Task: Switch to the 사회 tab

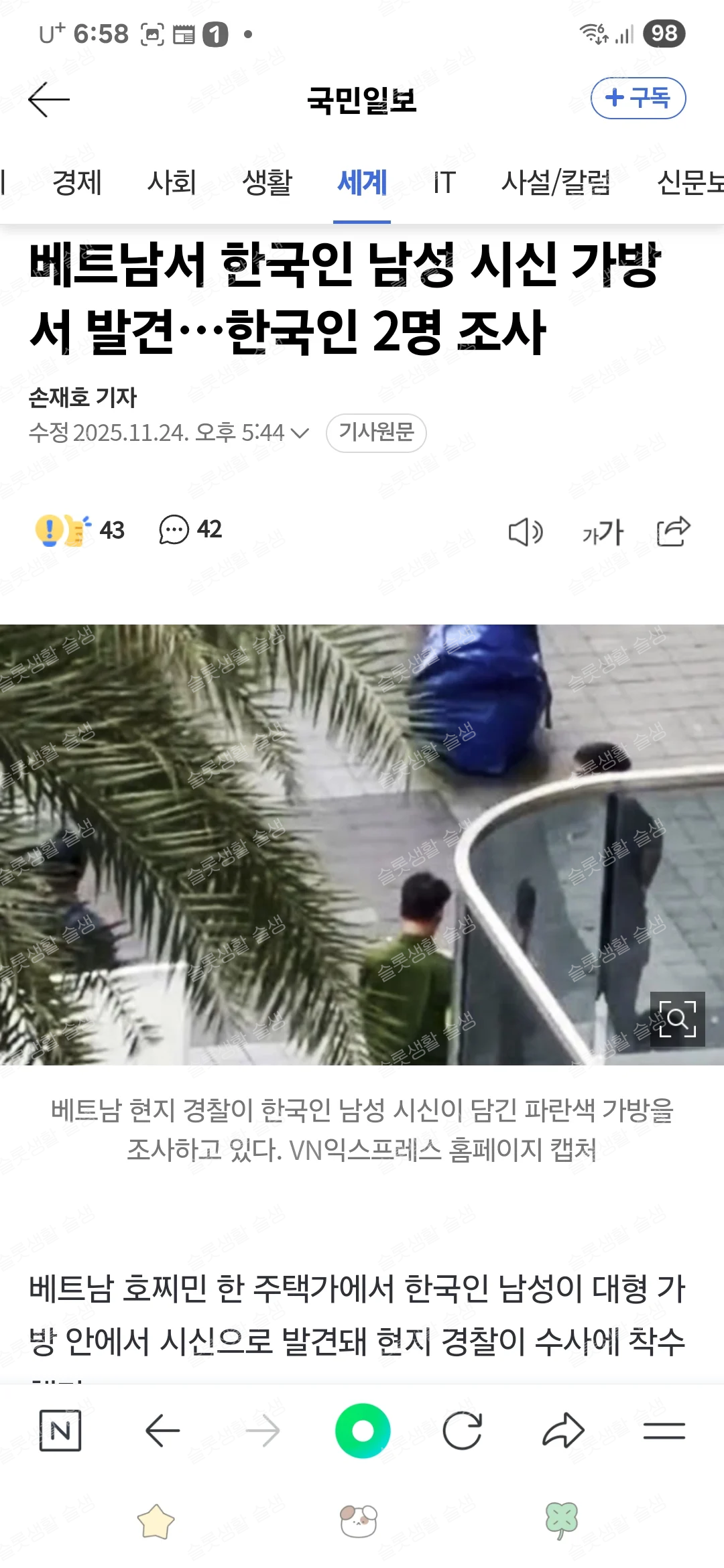Action: coord(172,182)
